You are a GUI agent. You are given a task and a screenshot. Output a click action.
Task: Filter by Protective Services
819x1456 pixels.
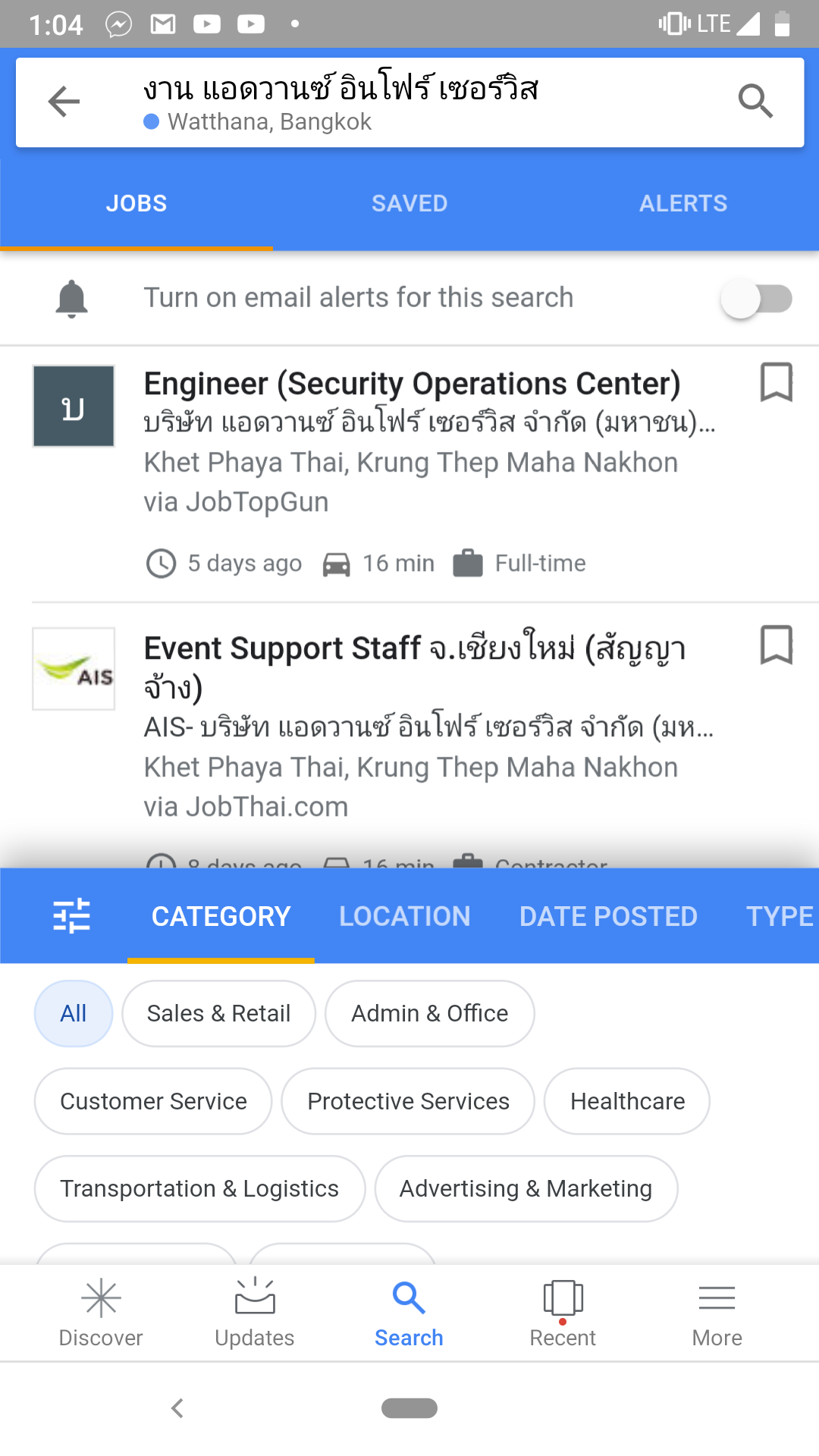pos(408,1101)
